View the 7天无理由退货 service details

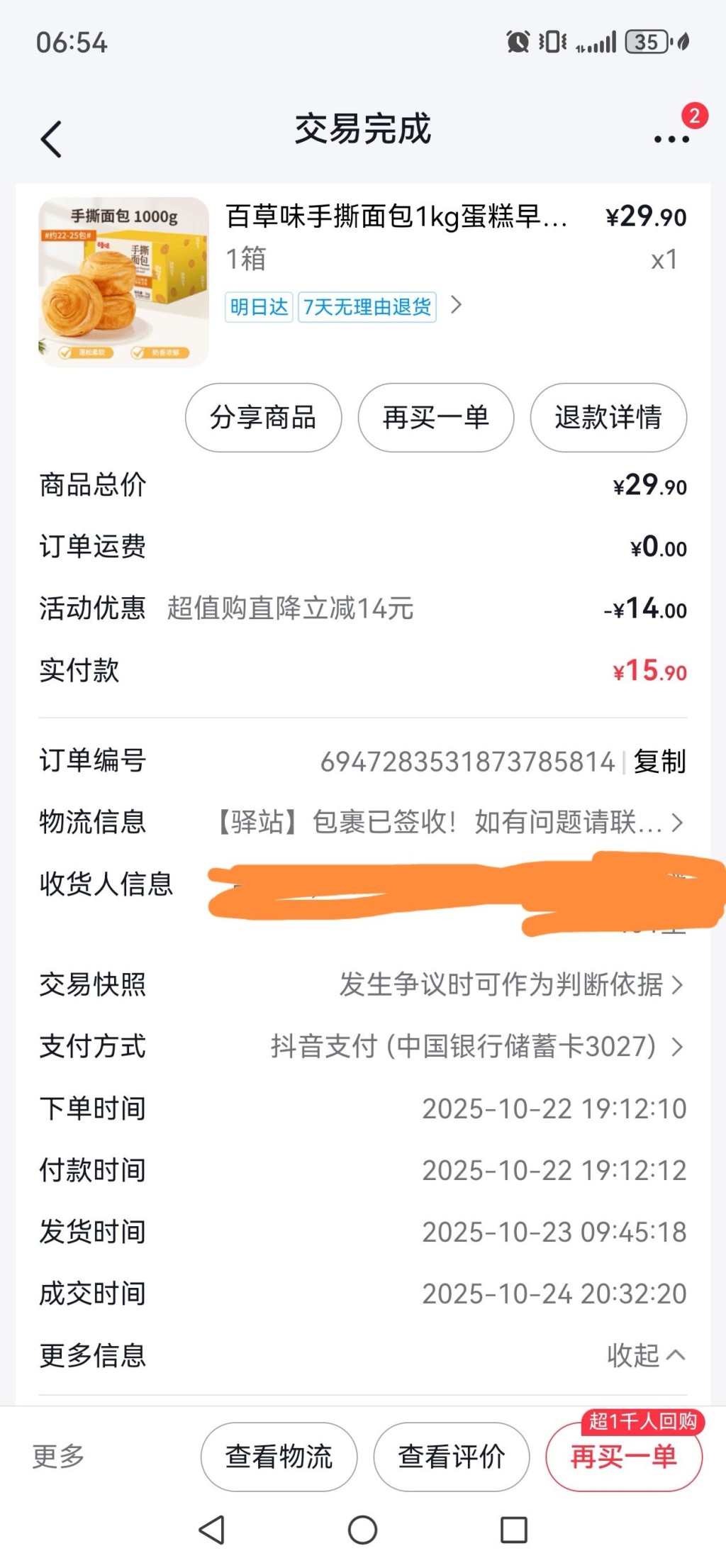(367, 307)
